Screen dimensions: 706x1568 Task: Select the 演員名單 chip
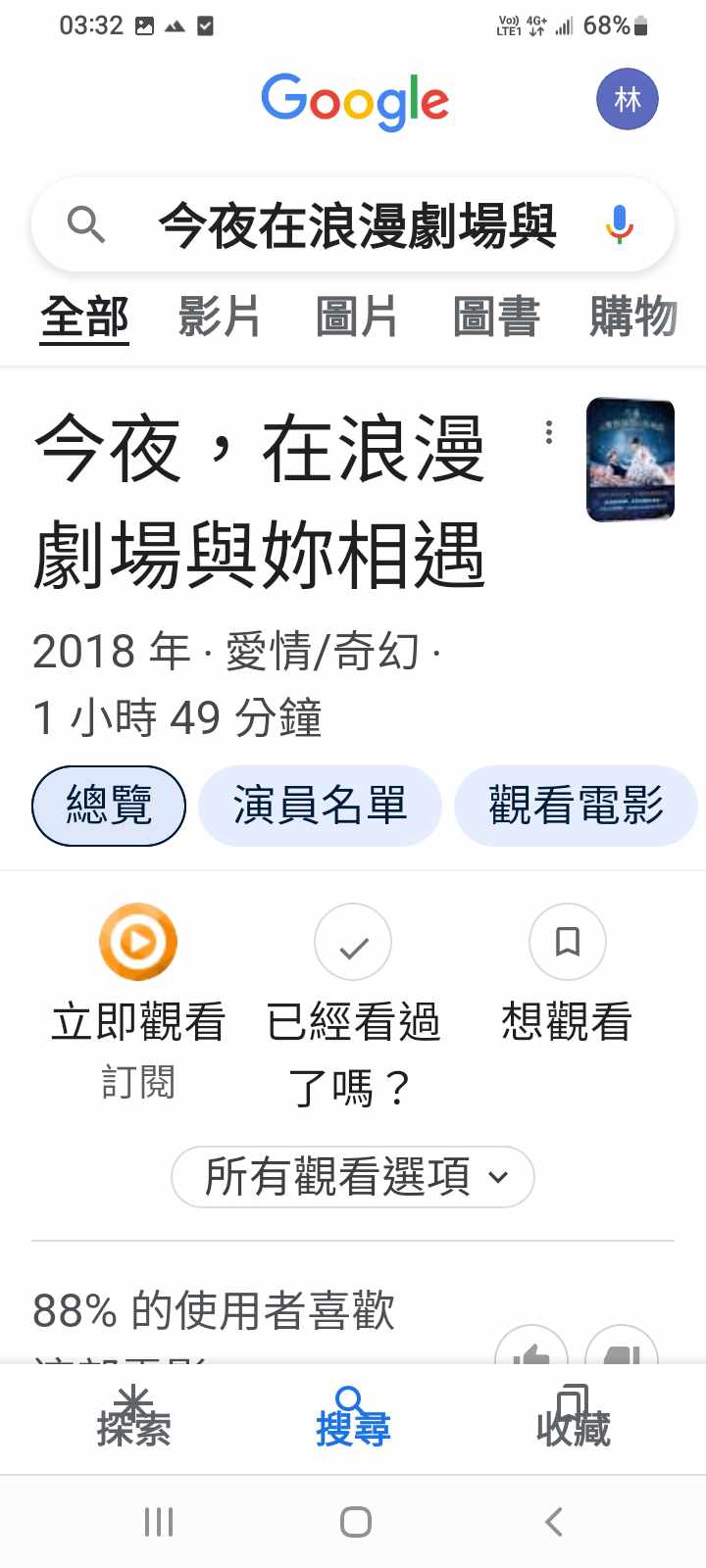(x=320, y=806)
